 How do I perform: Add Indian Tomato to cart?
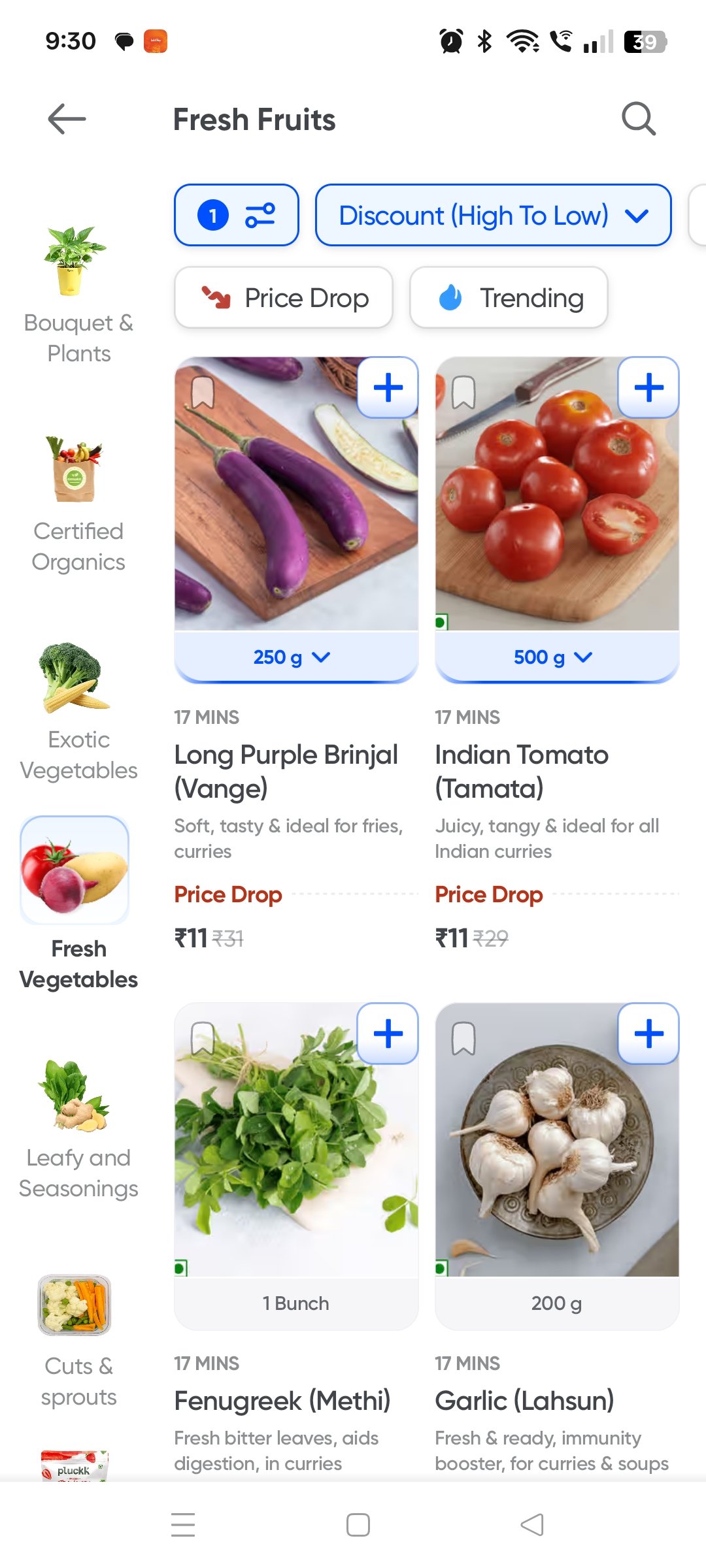[x=648, y=387]
